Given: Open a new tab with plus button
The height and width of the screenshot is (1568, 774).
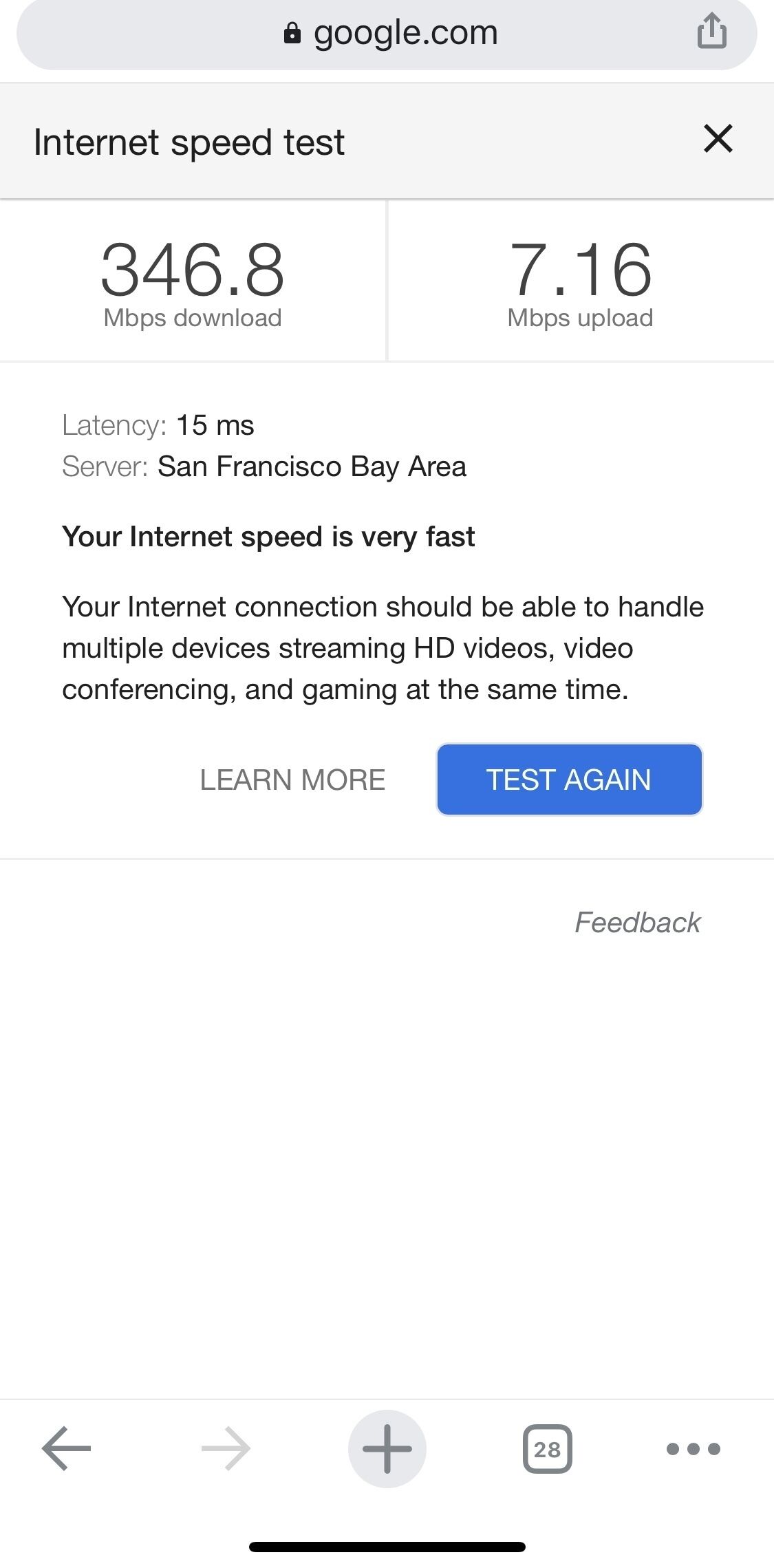Looking at the screenshot, I should (387, 1448).
